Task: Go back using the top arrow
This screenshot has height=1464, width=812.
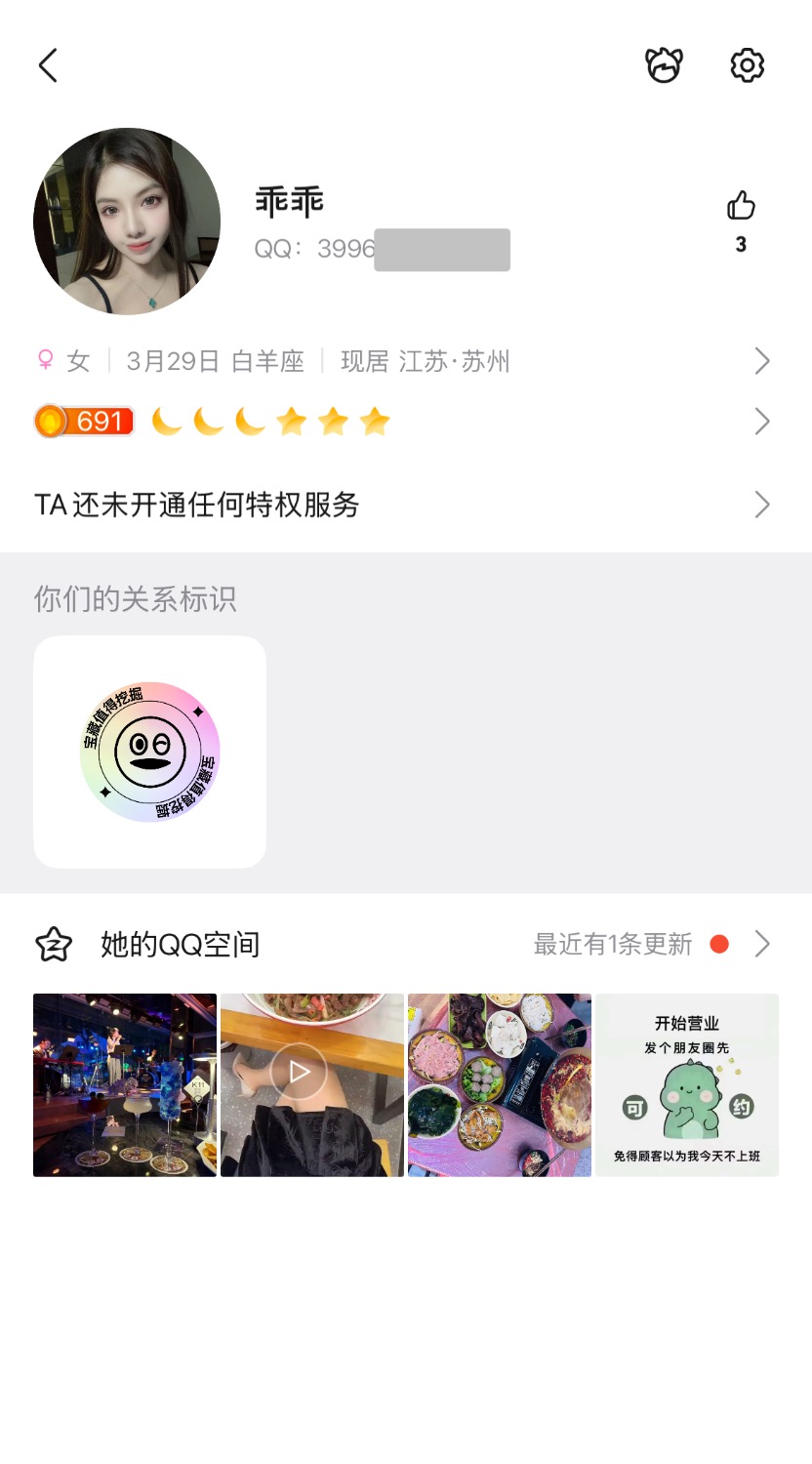Action: click(x=48, y=65)
